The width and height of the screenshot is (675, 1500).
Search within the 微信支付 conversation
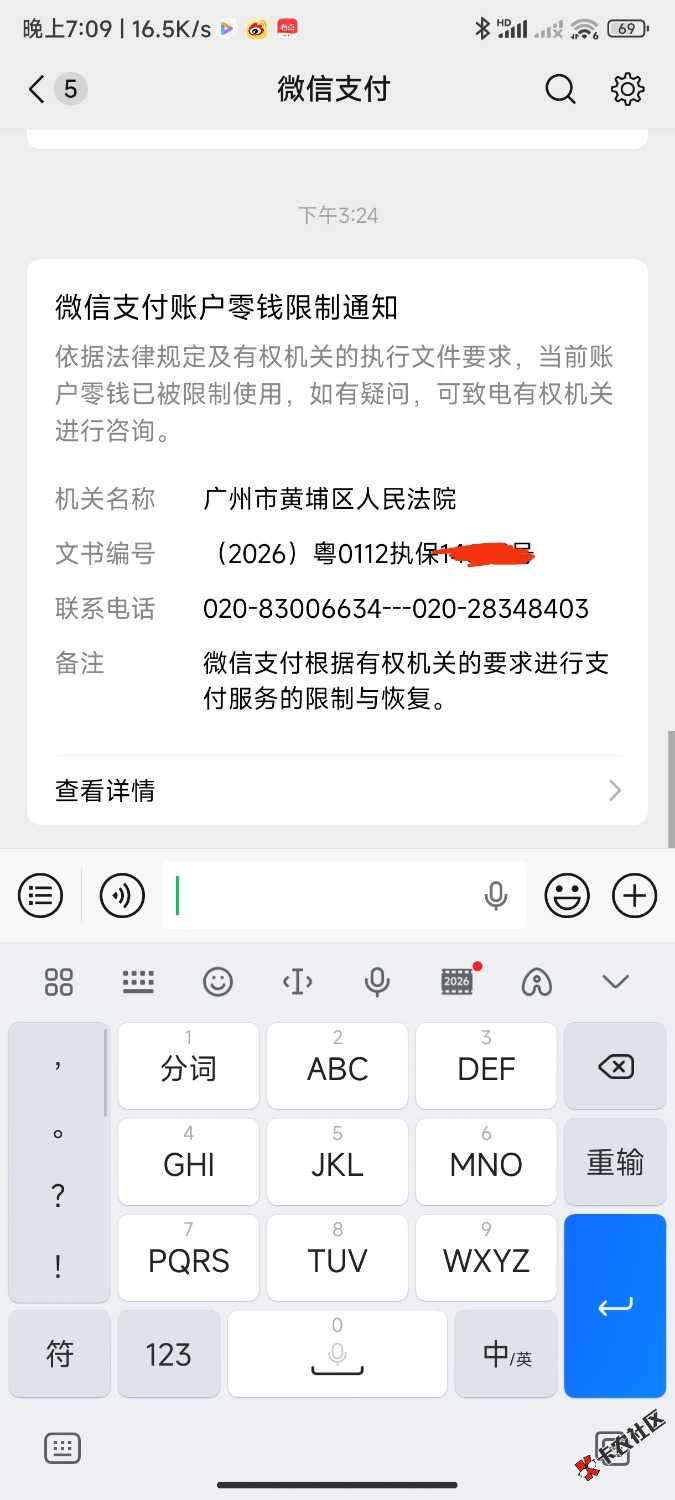560,90
